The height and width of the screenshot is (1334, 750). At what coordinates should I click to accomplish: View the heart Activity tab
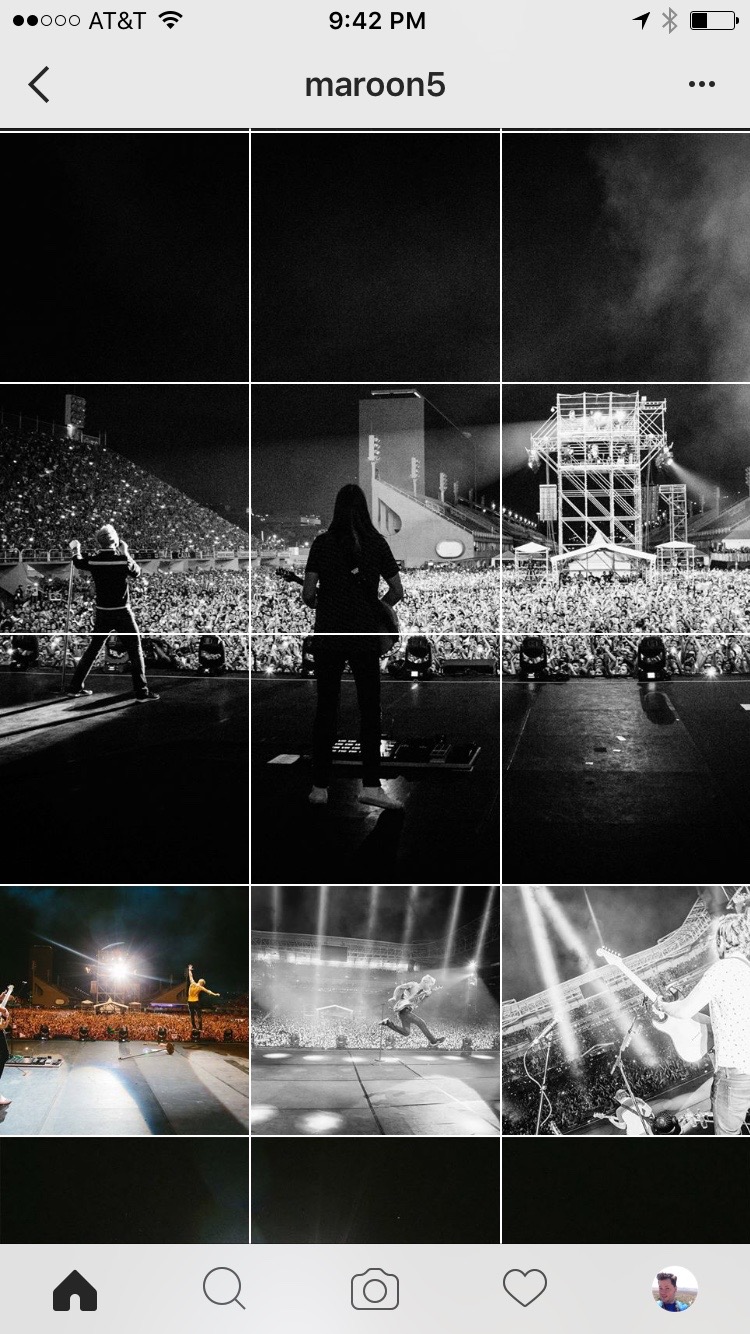coord(525,1290)
